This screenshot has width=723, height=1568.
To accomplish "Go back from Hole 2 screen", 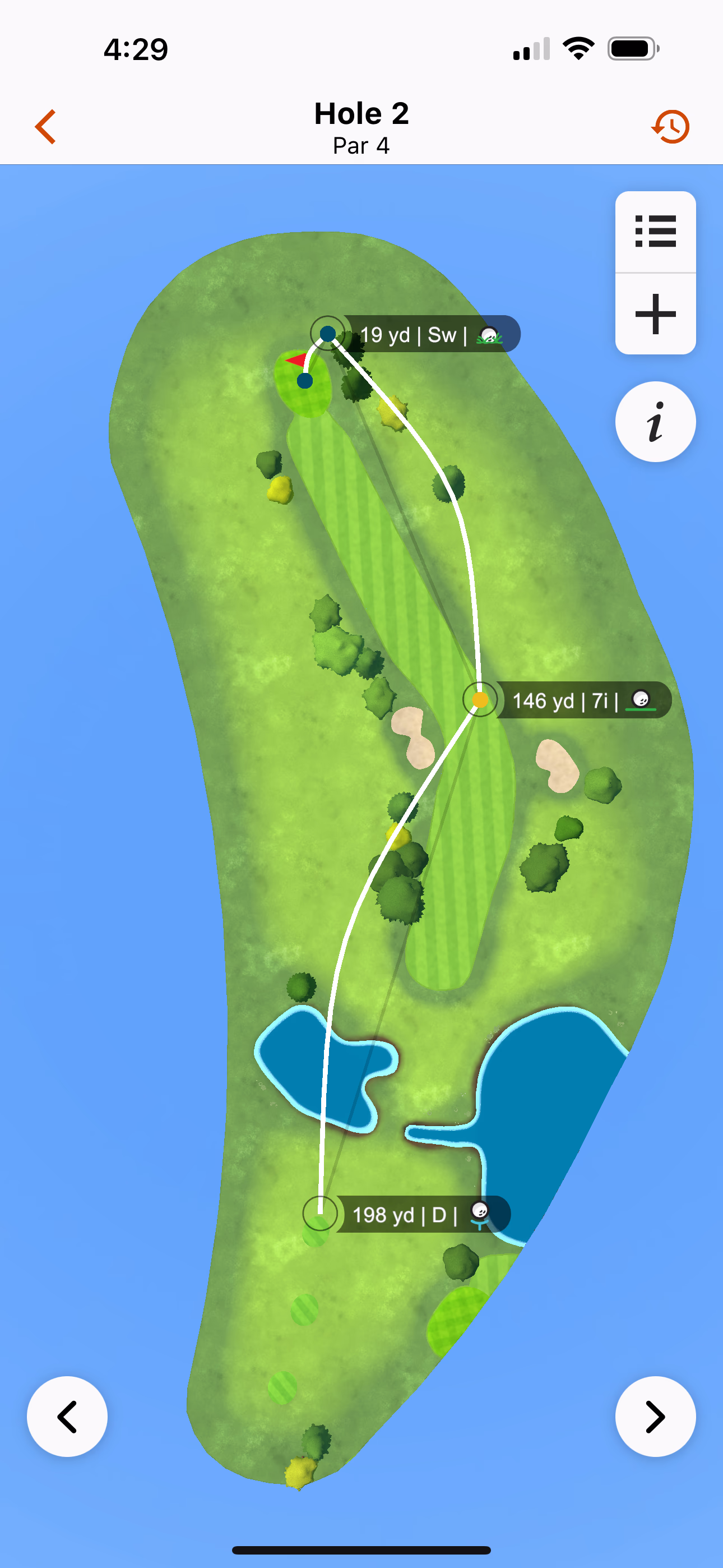I will coord(45,127).
